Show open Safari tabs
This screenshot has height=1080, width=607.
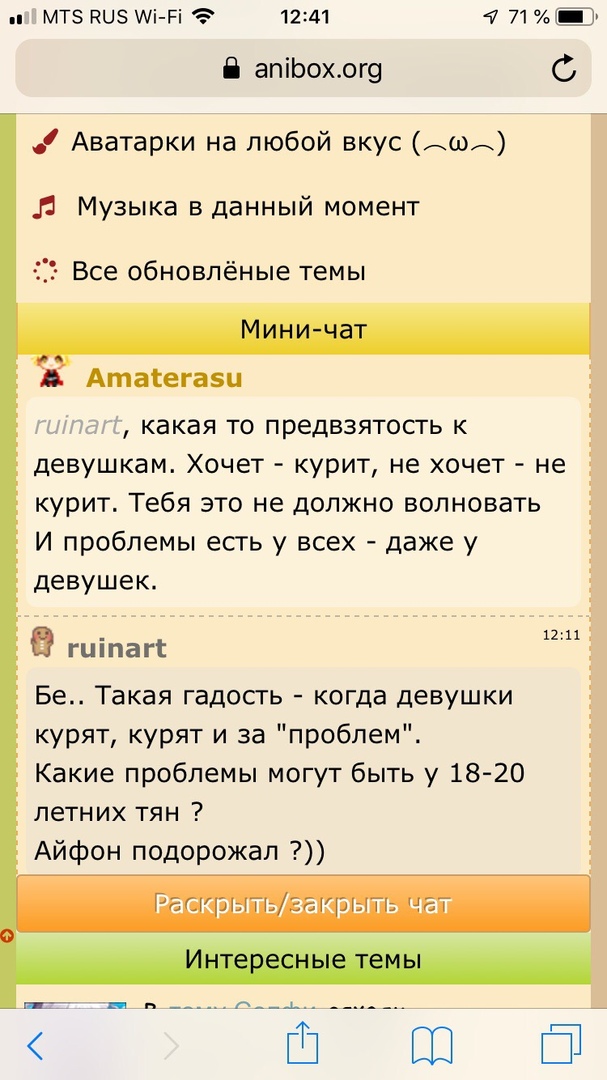pos(561,1046)
